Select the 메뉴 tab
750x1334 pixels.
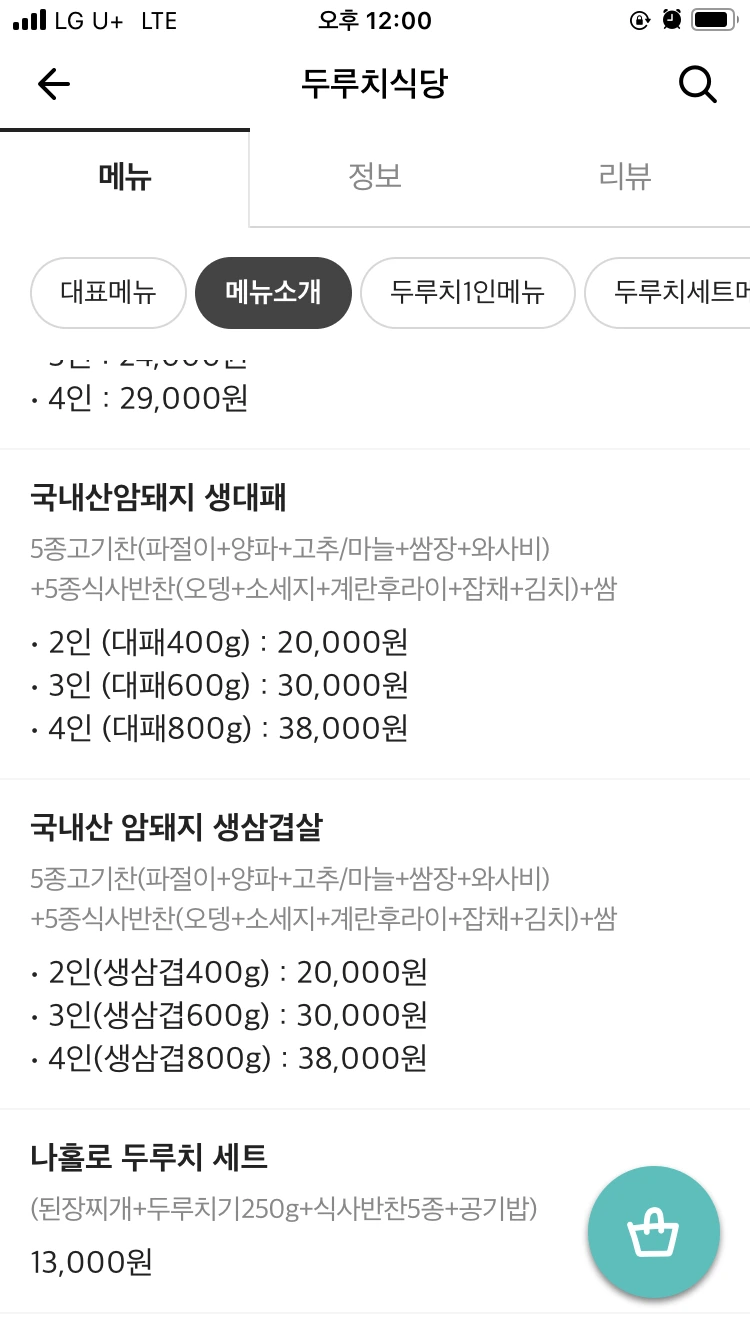(125, 176)
